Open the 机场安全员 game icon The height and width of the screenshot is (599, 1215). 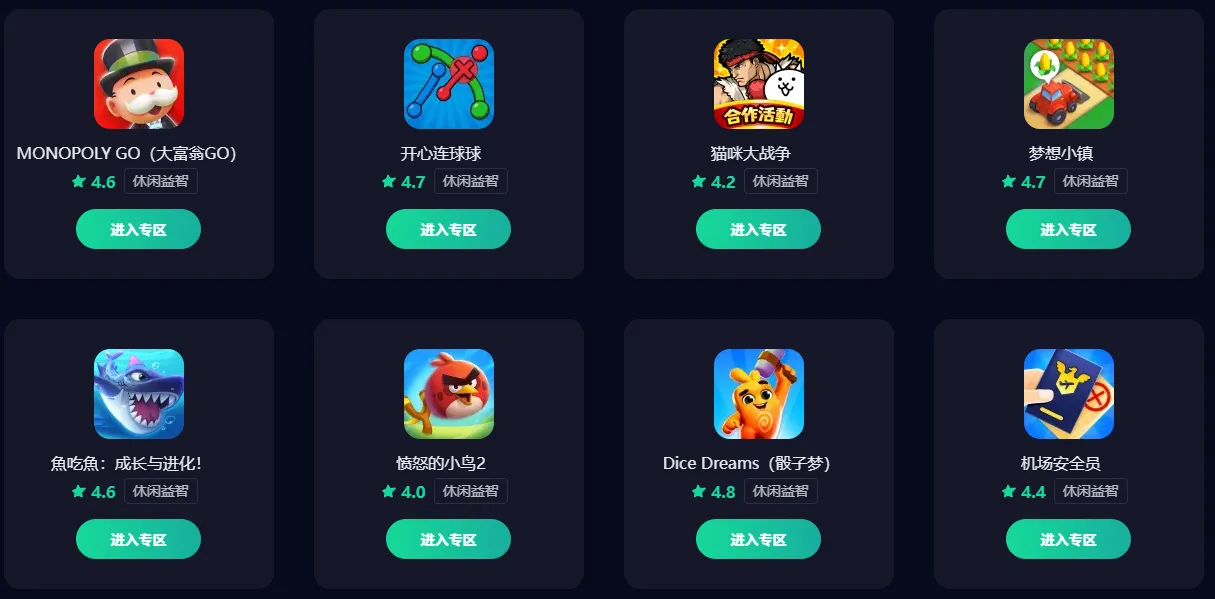1069,394
